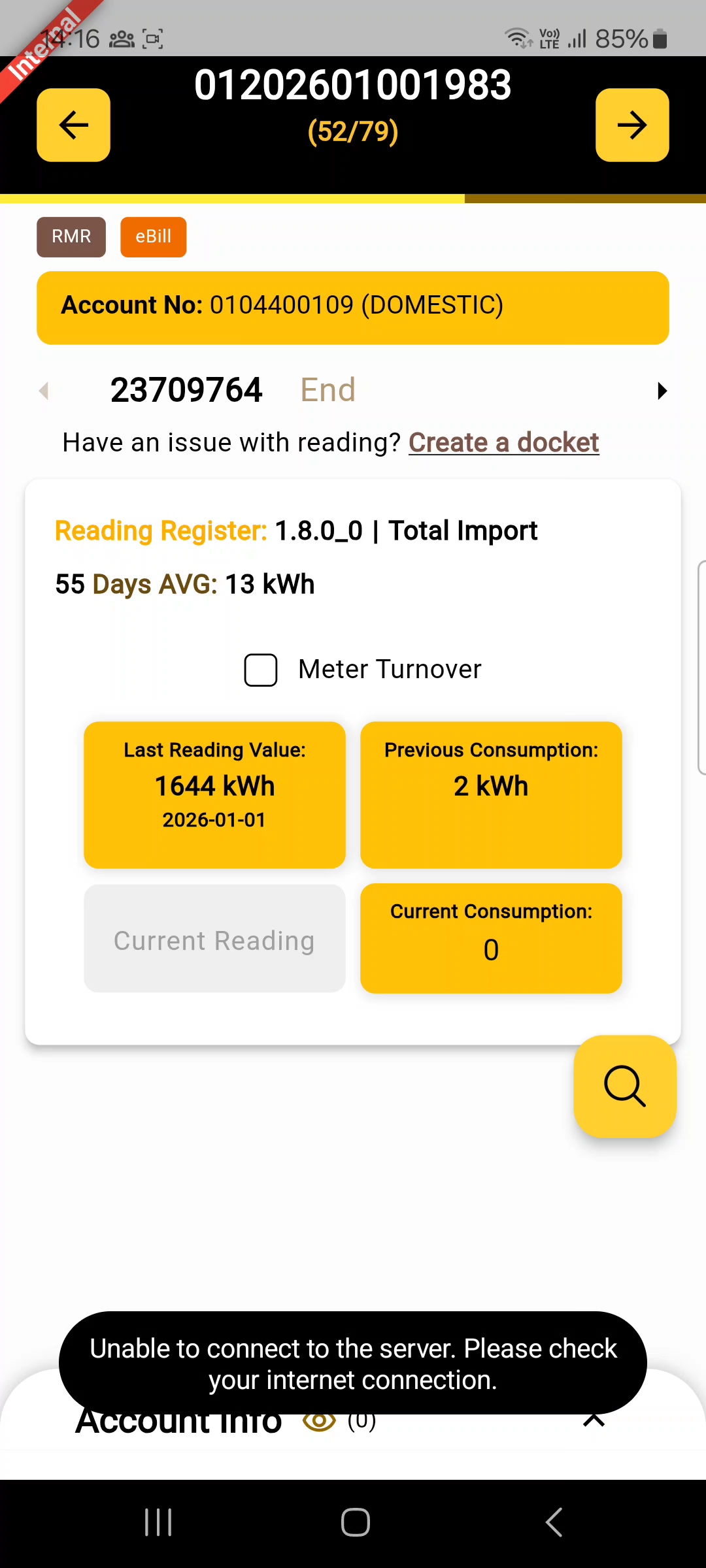
Task: Go to the next meter record
Action: [x=631, y=125]
